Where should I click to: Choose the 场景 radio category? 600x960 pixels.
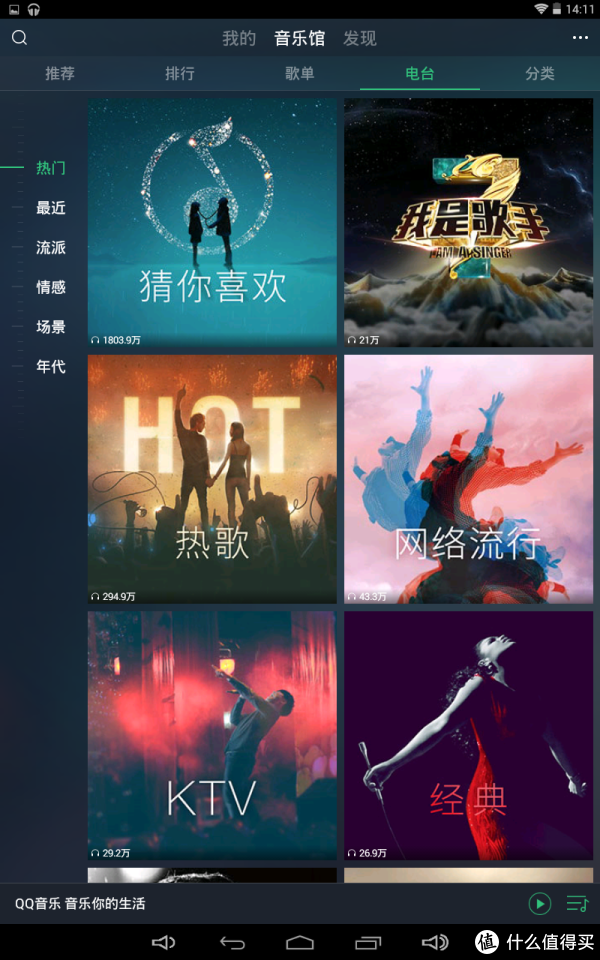(x=50, y=327)
